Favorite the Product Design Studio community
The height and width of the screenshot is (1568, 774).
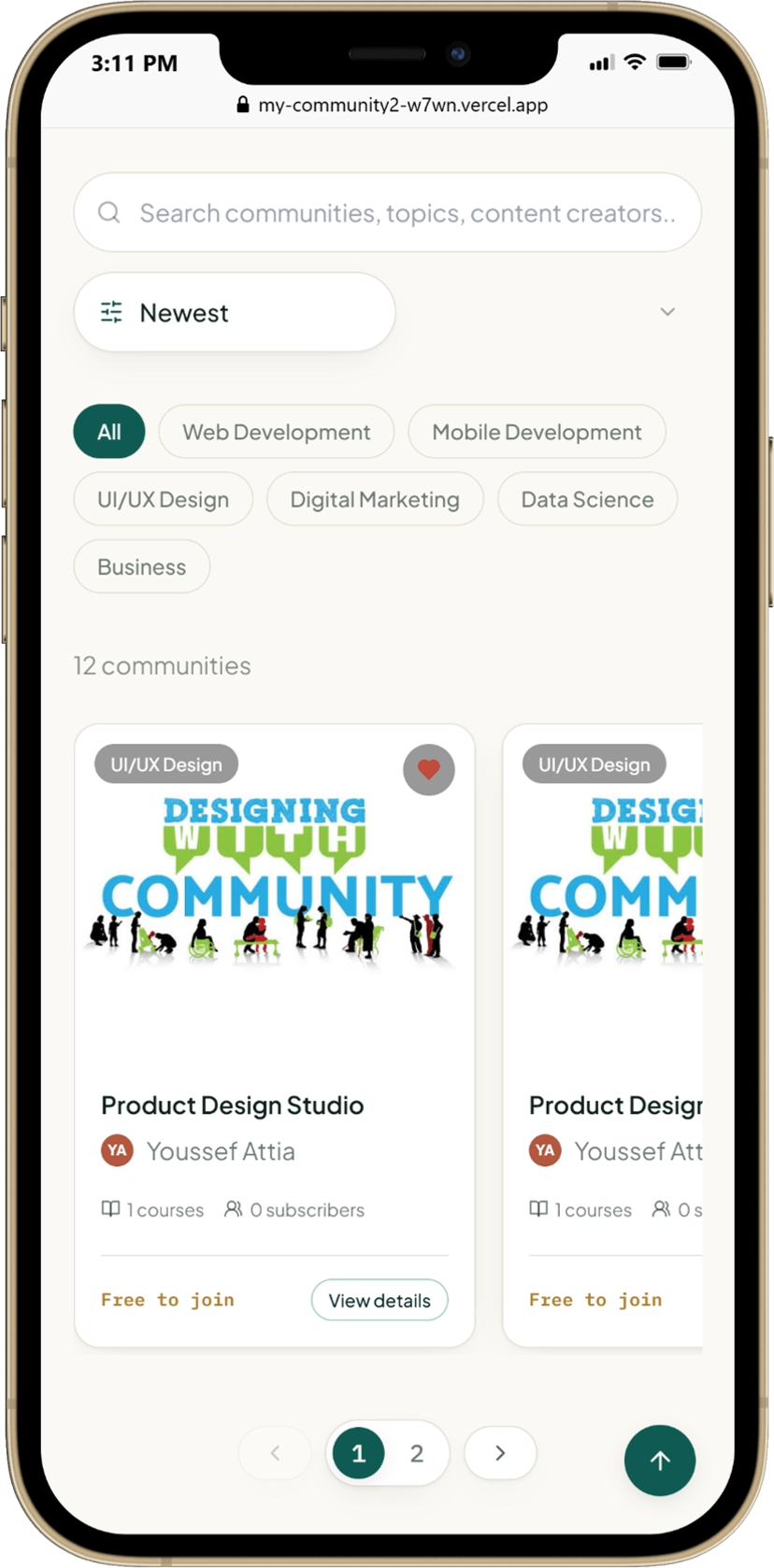[429, 770]
